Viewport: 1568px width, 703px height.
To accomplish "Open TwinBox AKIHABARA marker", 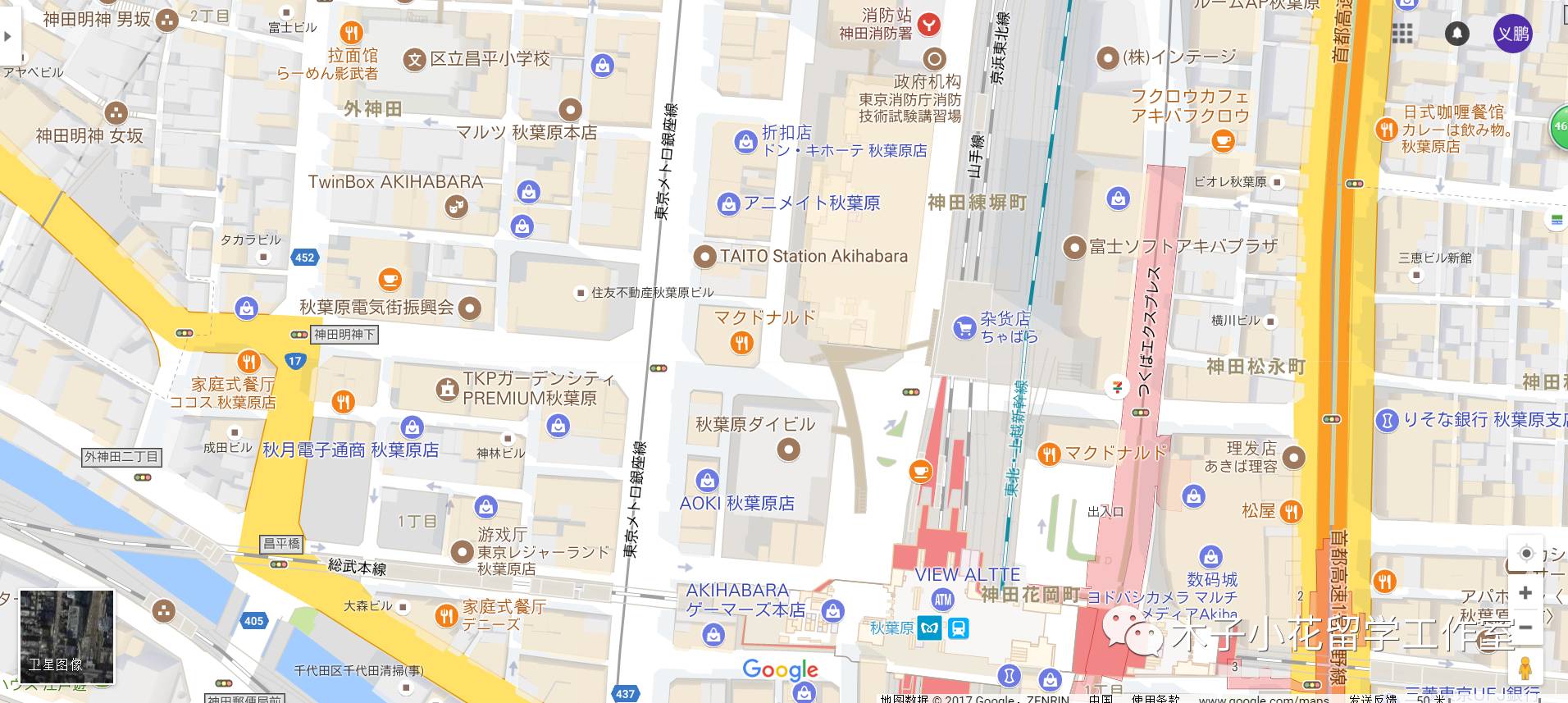I will [x=456, y=205].
